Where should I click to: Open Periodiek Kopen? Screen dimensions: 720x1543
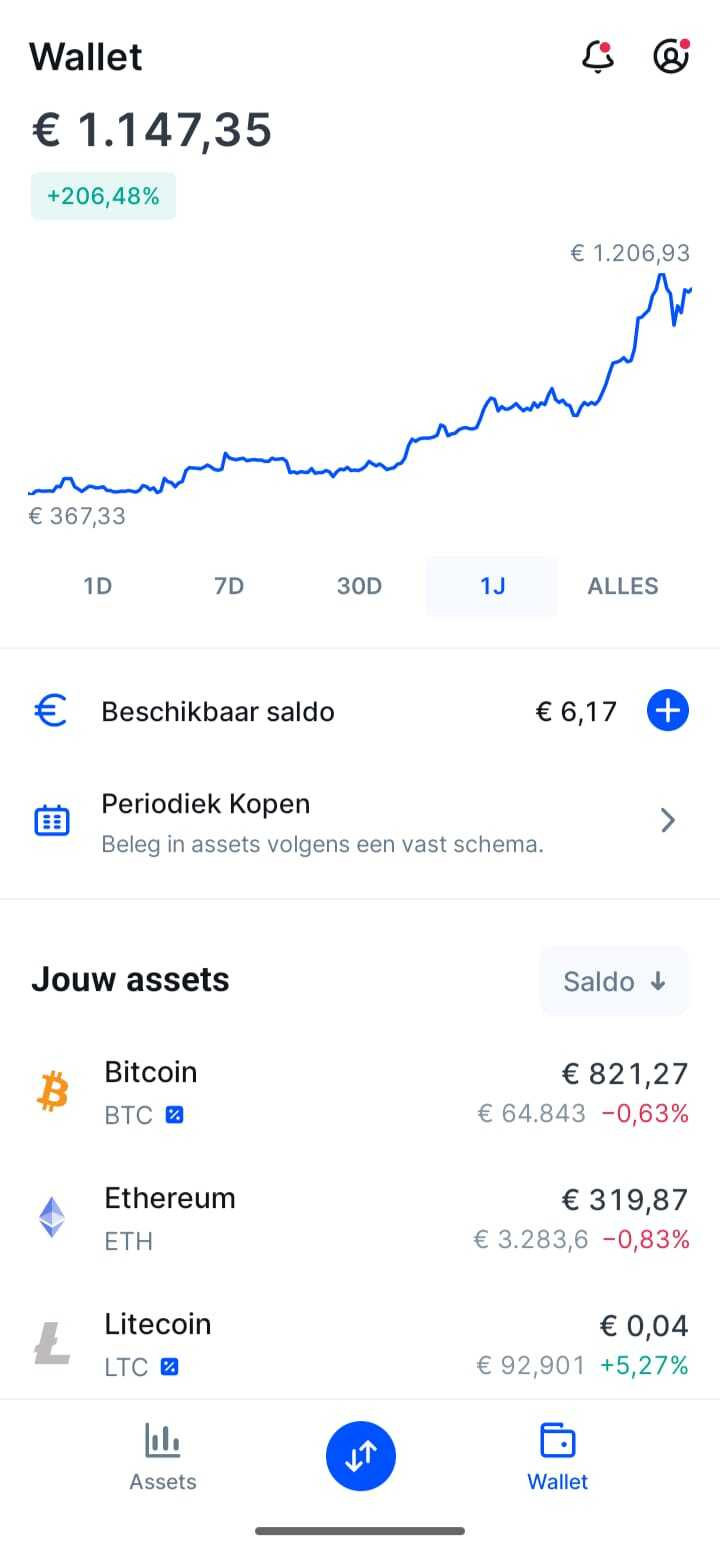[360, 822]
